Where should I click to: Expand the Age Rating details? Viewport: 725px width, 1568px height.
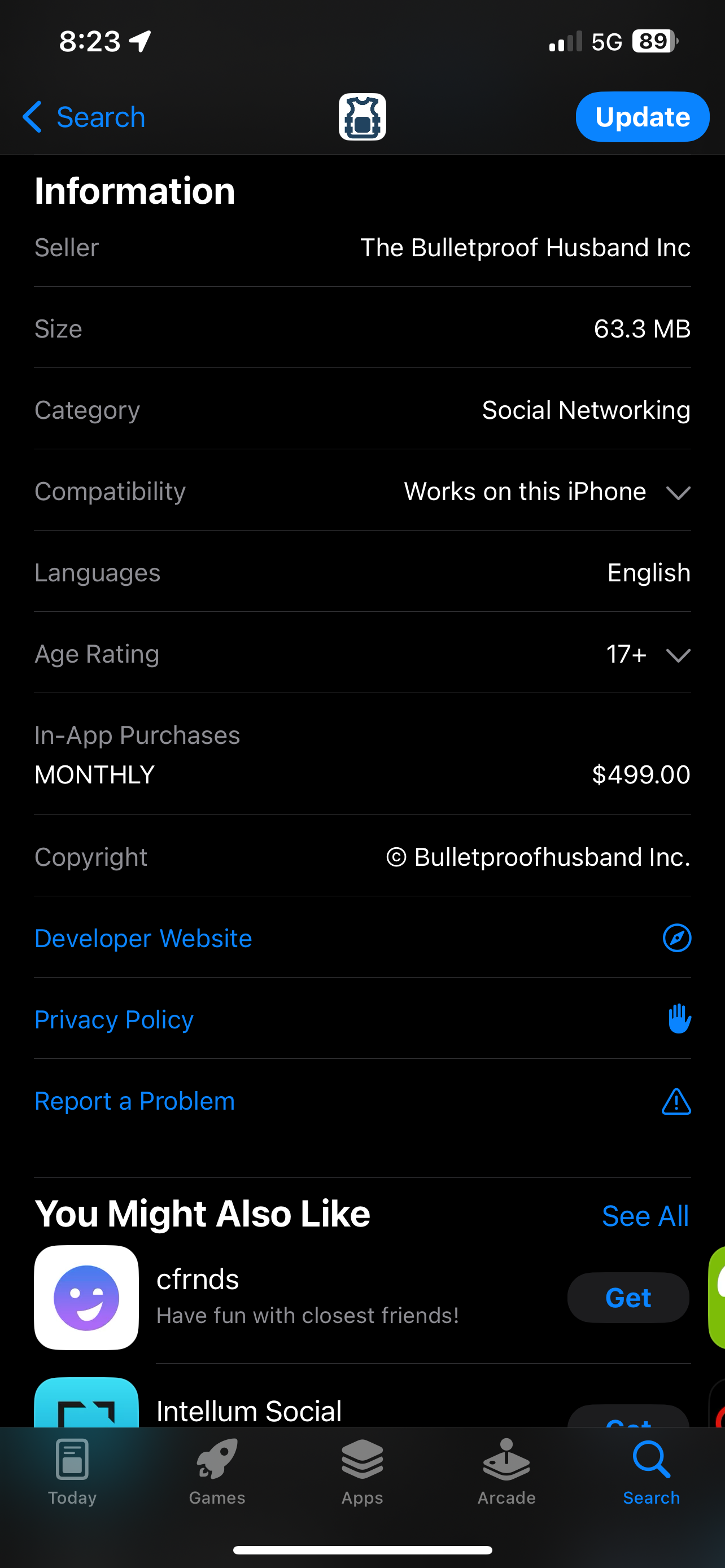(x=678, y=655)
